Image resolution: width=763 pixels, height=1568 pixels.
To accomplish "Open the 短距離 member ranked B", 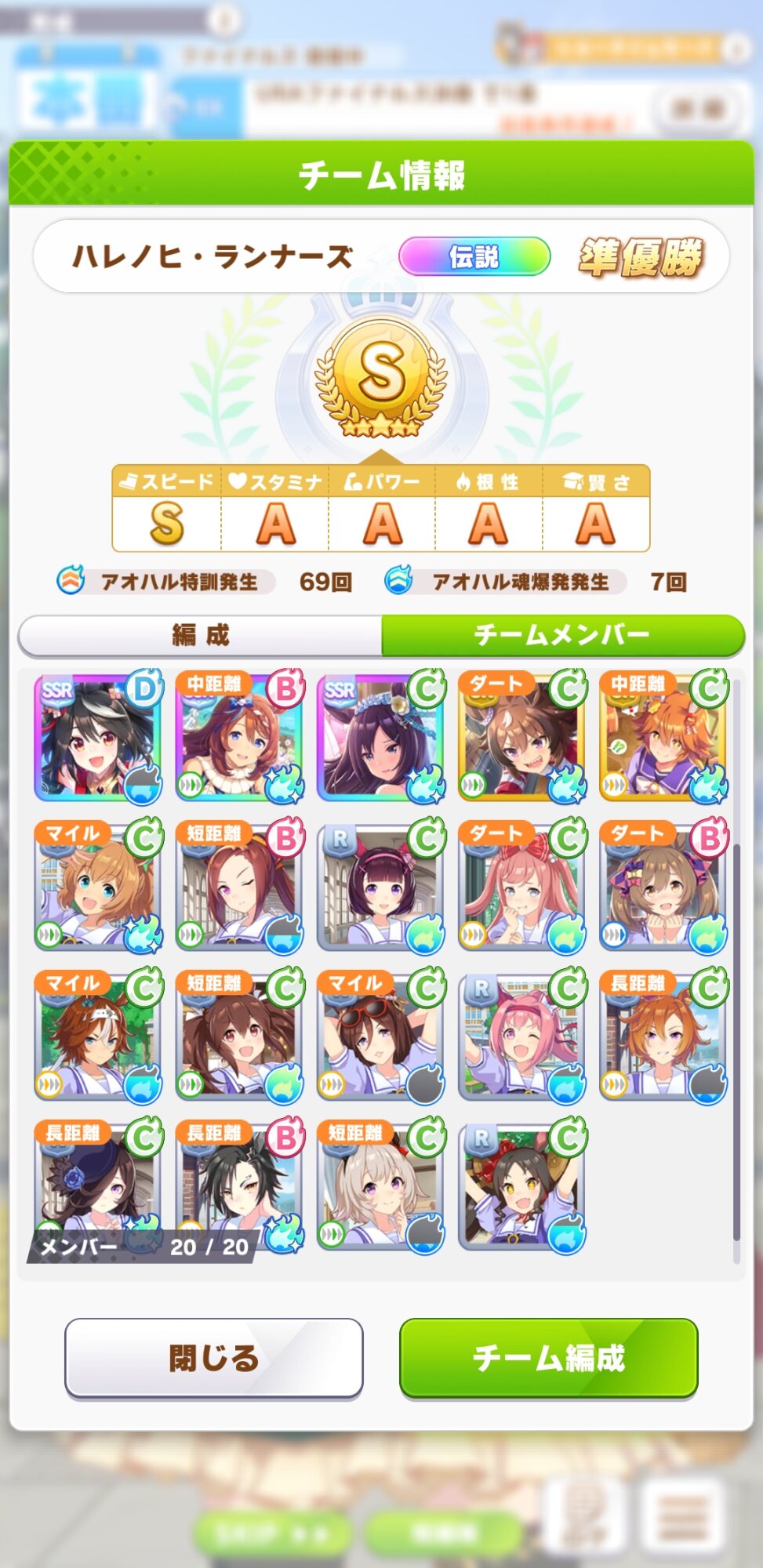I will click(239, 886).
